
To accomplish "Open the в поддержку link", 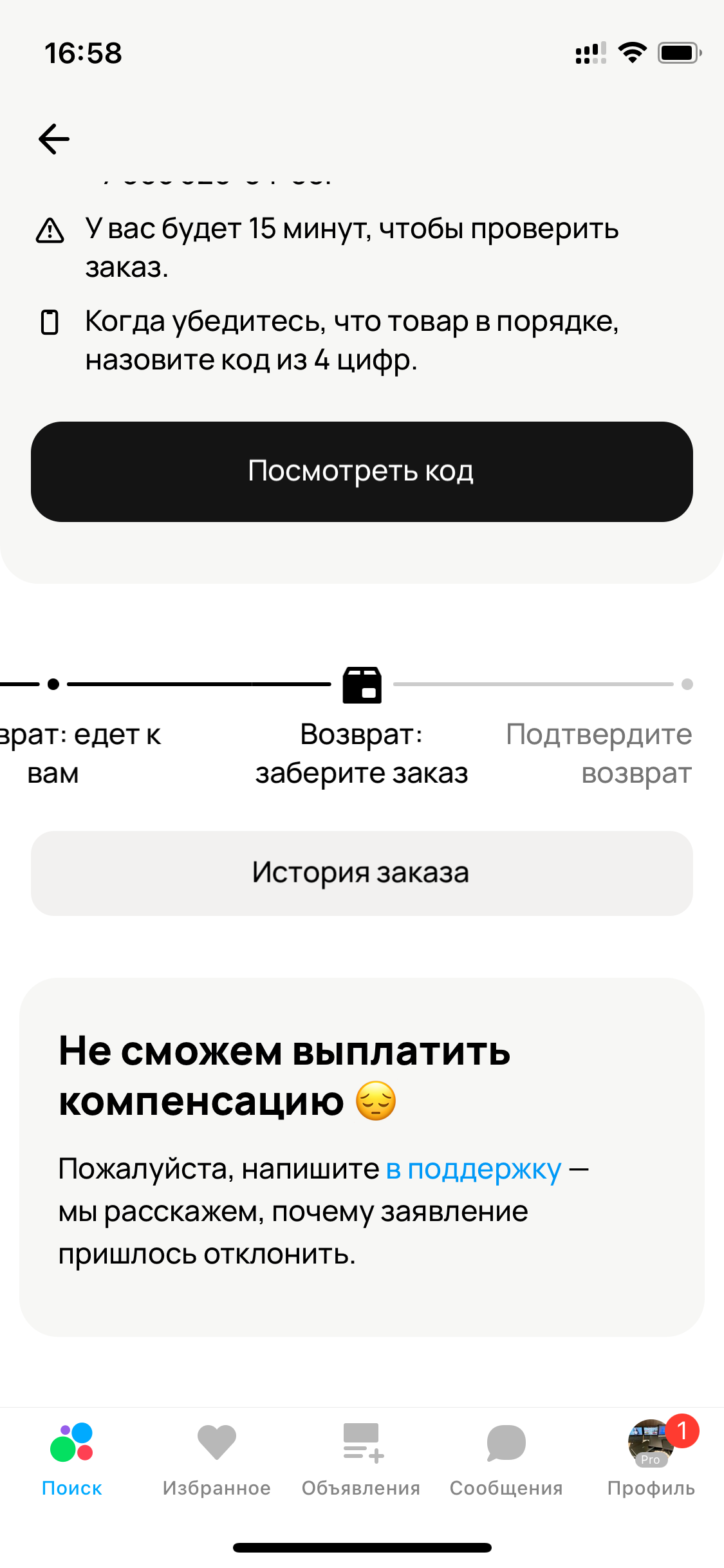I will (x=474, y=1169).
